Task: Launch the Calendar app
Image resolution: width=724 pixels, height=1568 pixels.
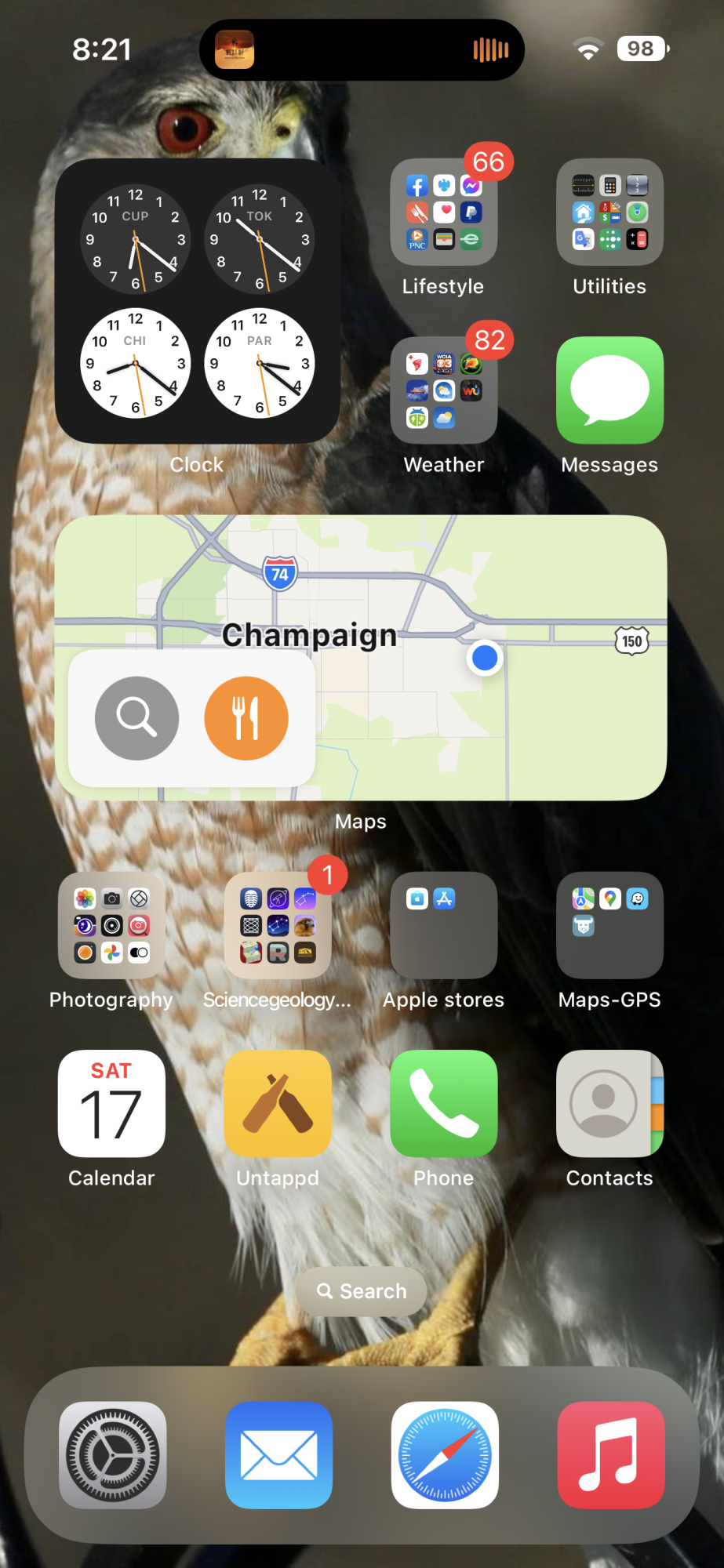Action: [x=111, y=1103]
